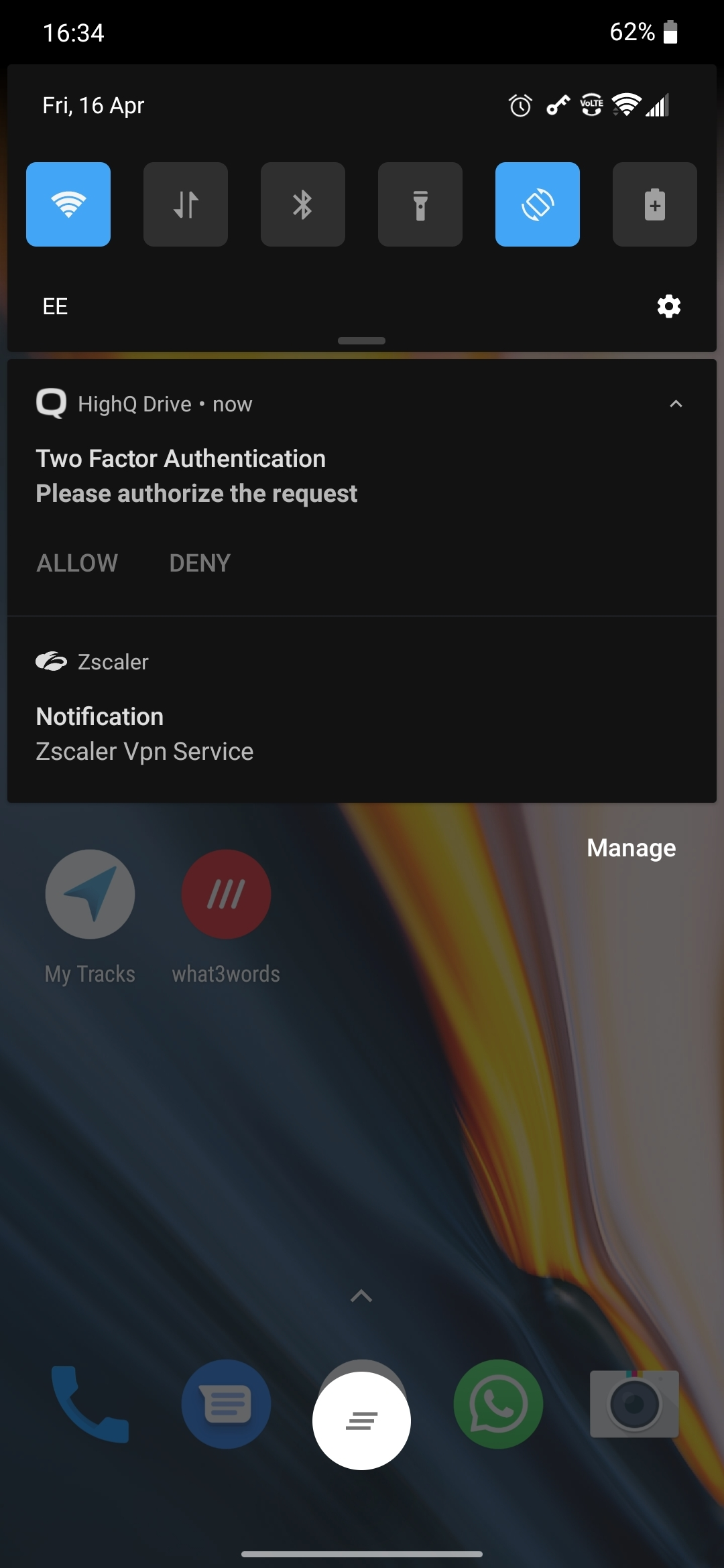The image size is (724, 1568).
Task: Enable the Bluetooth tile
Action: [303, 204]
